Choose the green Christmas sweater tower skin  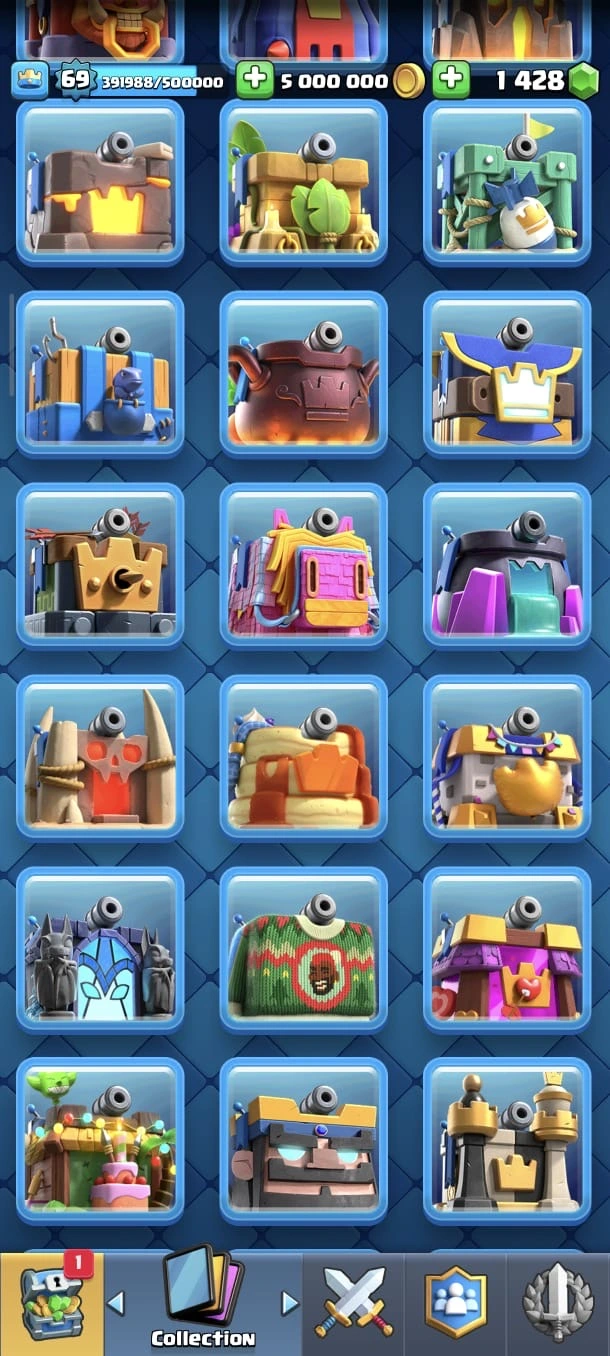(x=304, y=950)
